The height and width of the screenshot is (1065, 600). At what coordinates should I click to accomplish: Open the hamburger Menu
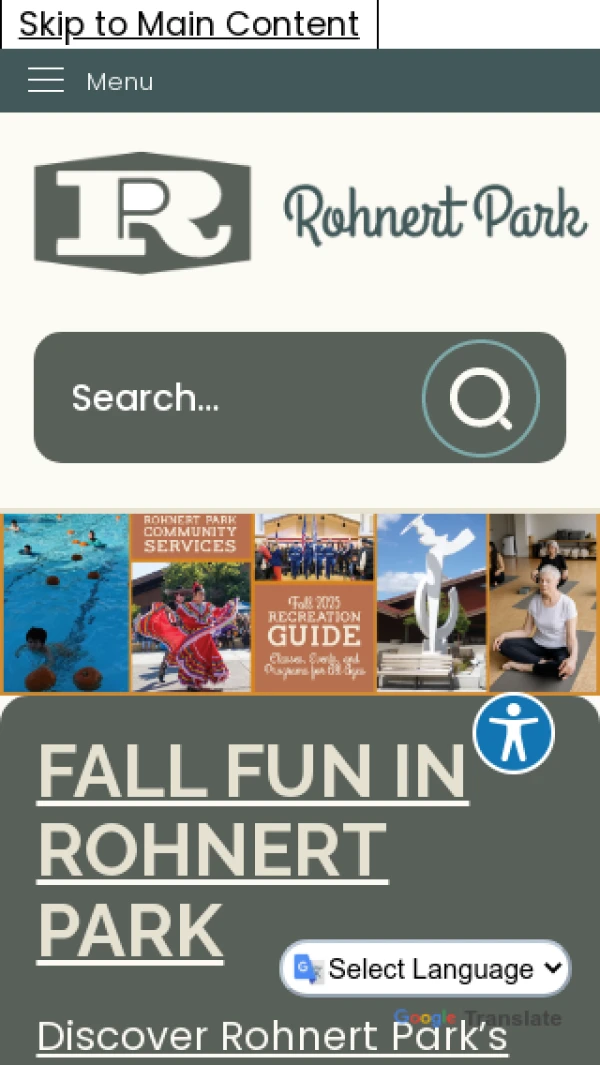[x=90, y=81]
